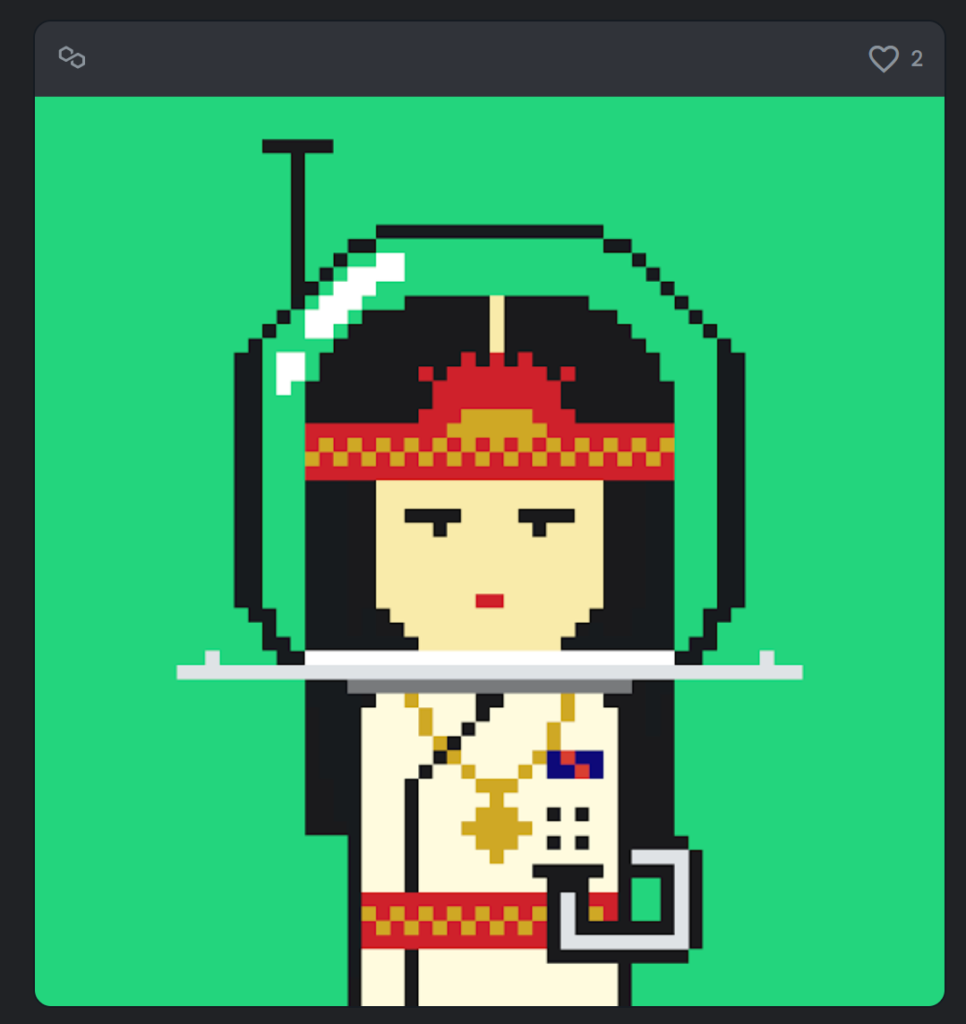This screenshot has height=1024, width=966.
Task: Open the pixel astronaut NFT image
Action: [x=489, y=550]
